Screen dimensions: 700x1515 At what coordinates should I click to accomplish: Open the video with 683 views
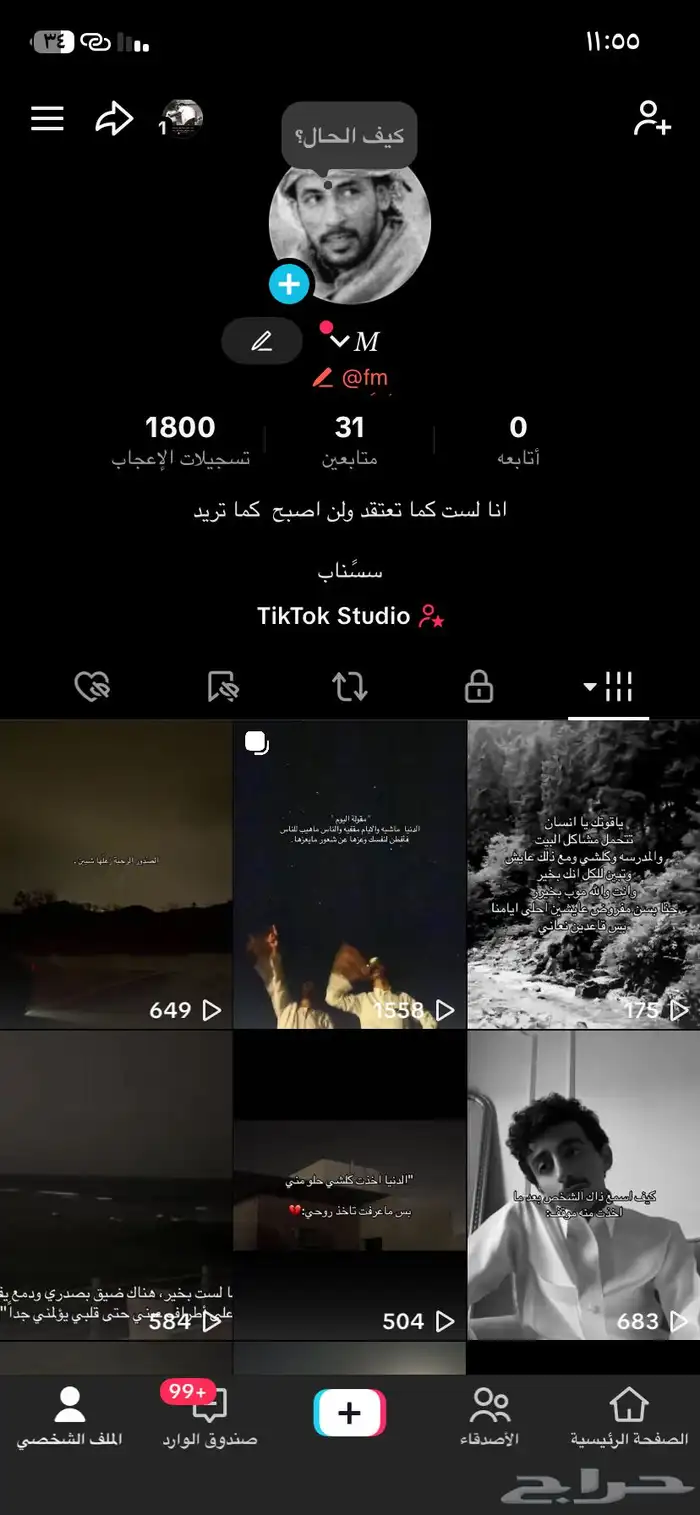click(x=583, y=1185)
